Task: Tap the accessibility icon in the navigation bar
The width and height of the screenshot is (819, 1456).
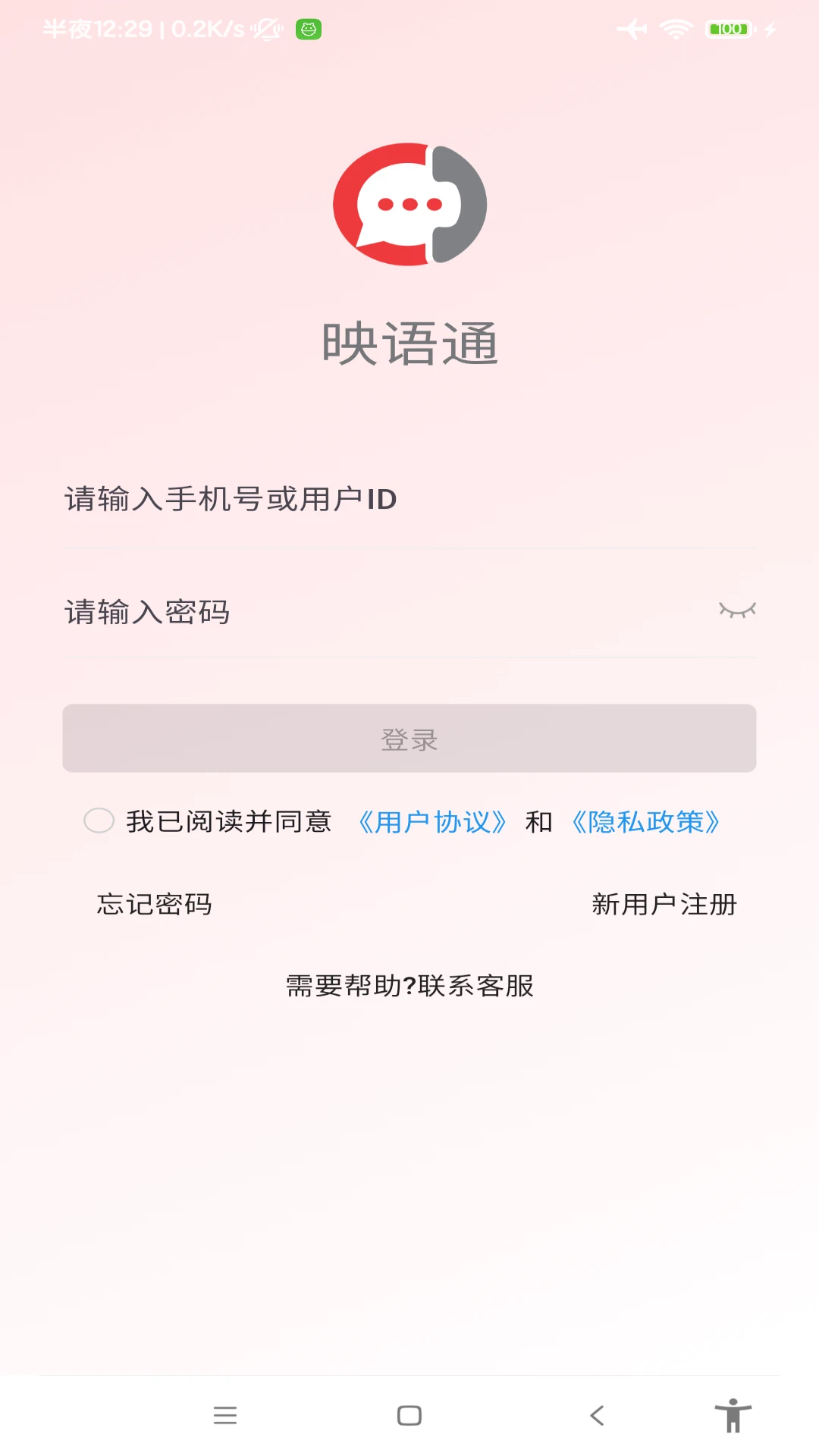Action: pyautogui.click(x=732, y=1415)
